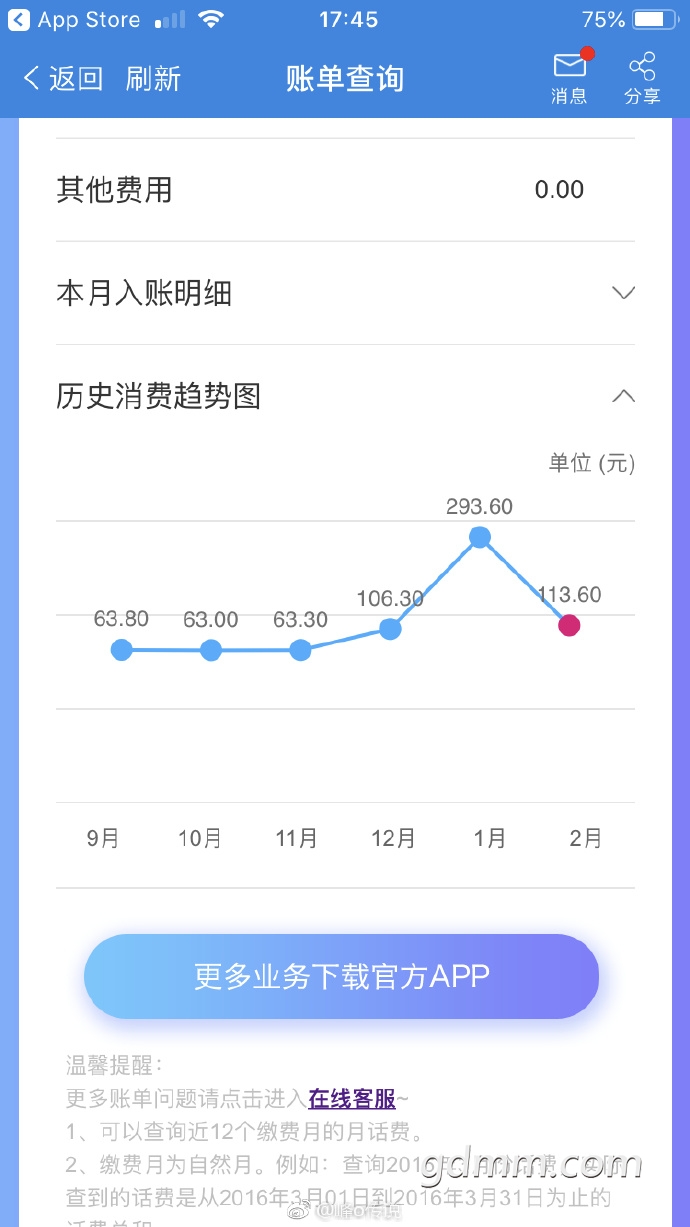
Task: Open the 在线客服 link
Action: coord(352,1099)
